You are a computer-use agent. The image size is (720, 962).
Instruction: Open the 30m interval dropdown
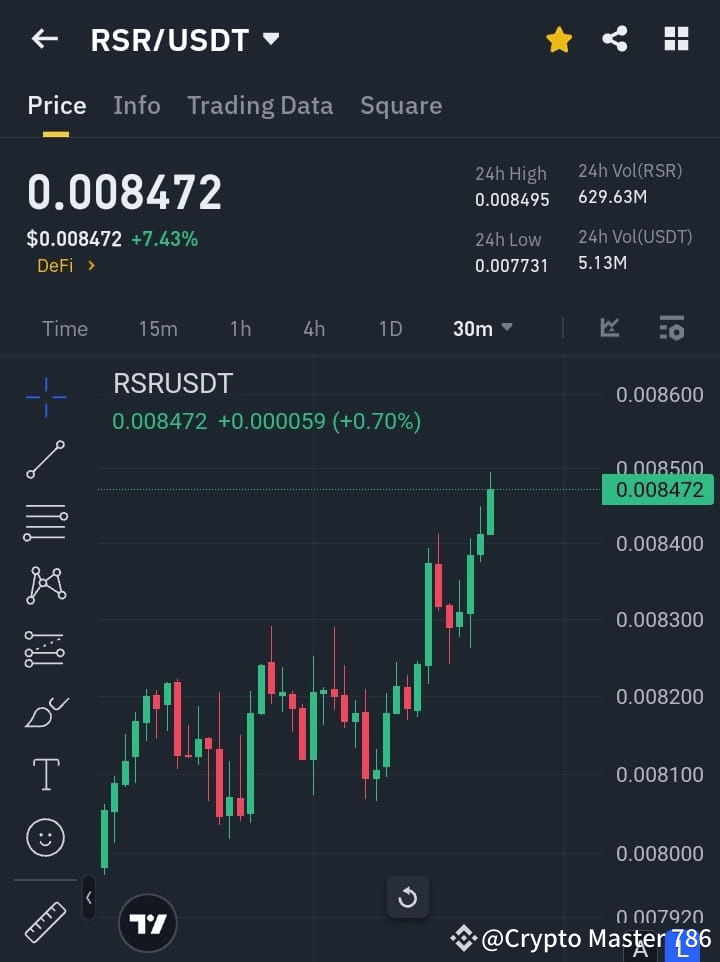point(482,328)
